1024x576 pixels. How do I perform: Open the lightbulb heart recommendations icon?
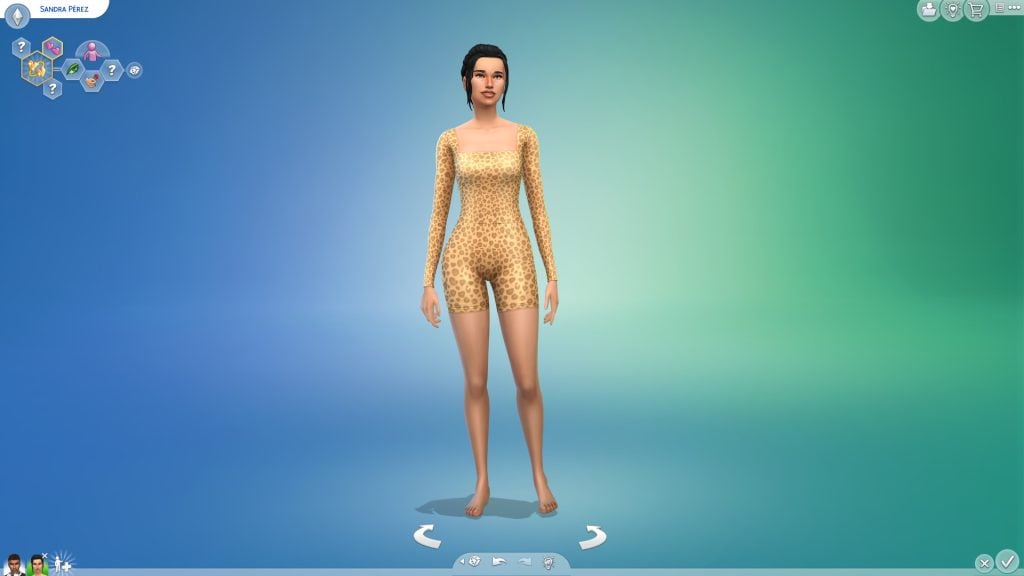point(953,10)
